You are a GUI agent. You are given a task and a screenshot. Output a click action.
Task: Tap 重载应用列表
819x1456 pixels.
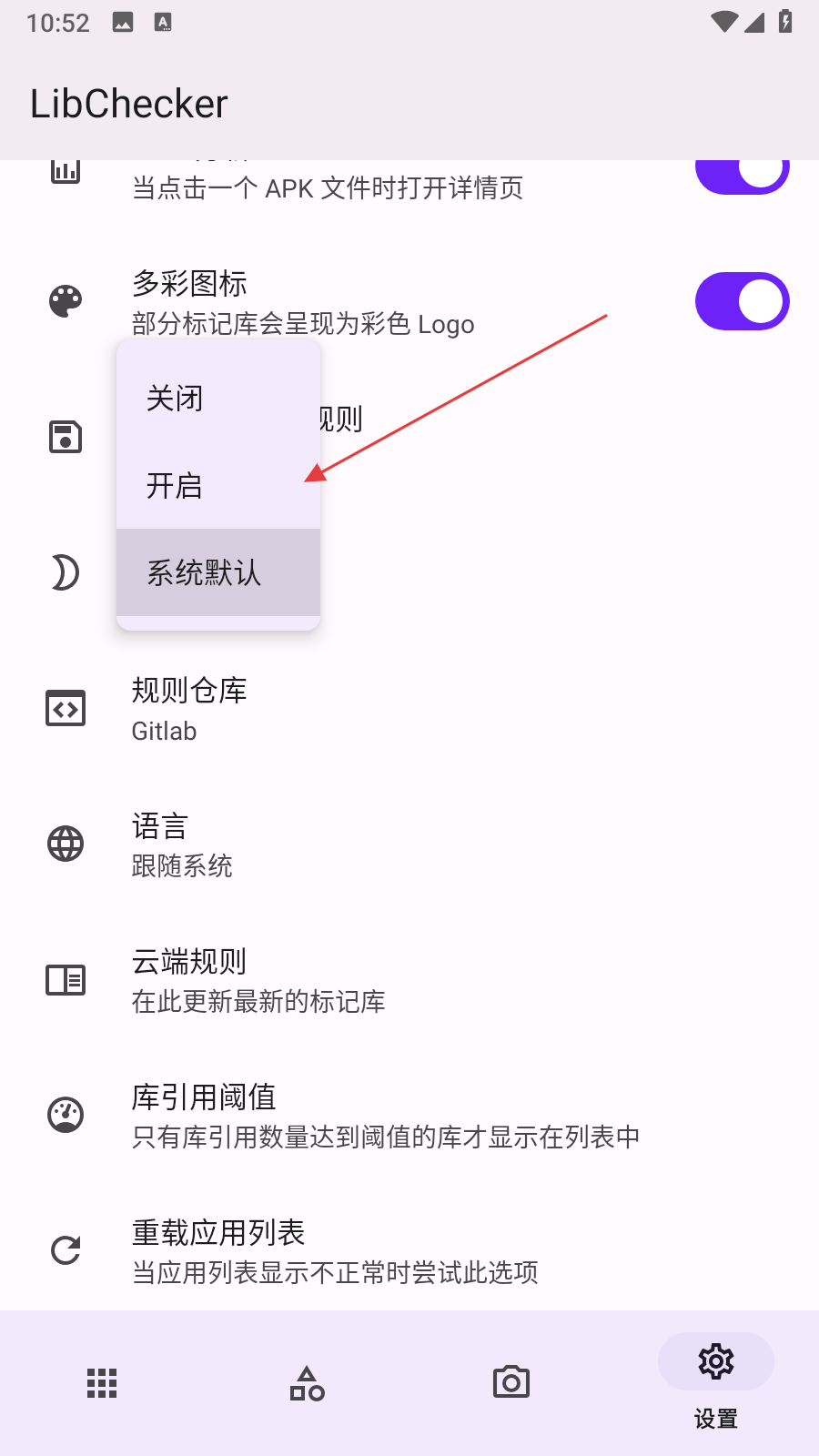(409, 1251)
